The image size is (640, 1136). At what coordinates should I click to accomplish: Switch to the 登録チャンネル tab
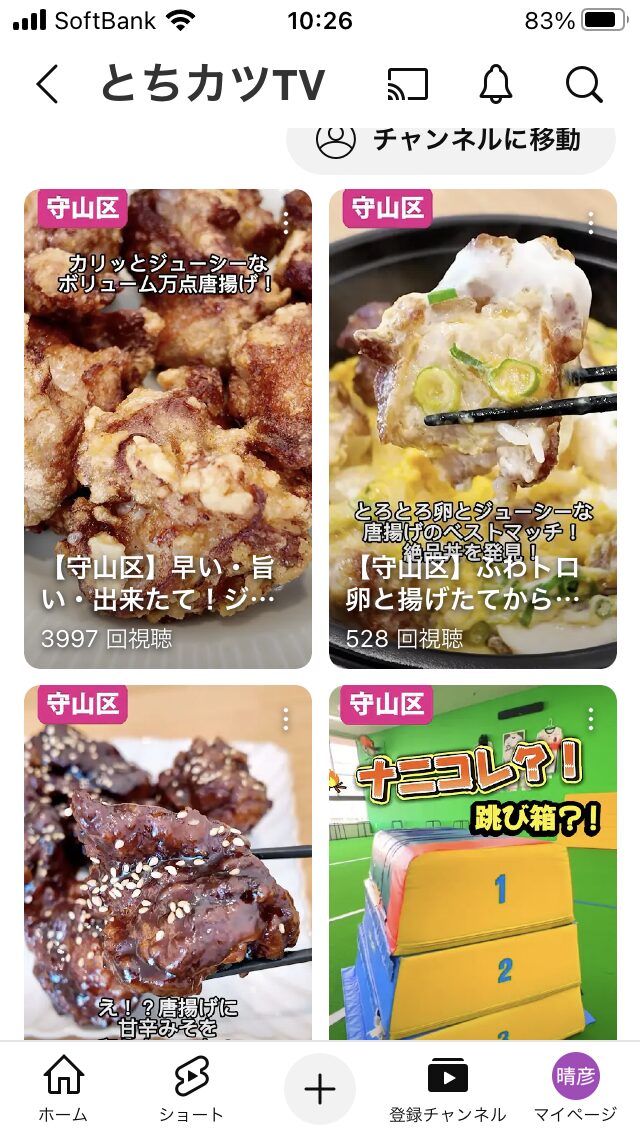click(x=447, y=1090)
